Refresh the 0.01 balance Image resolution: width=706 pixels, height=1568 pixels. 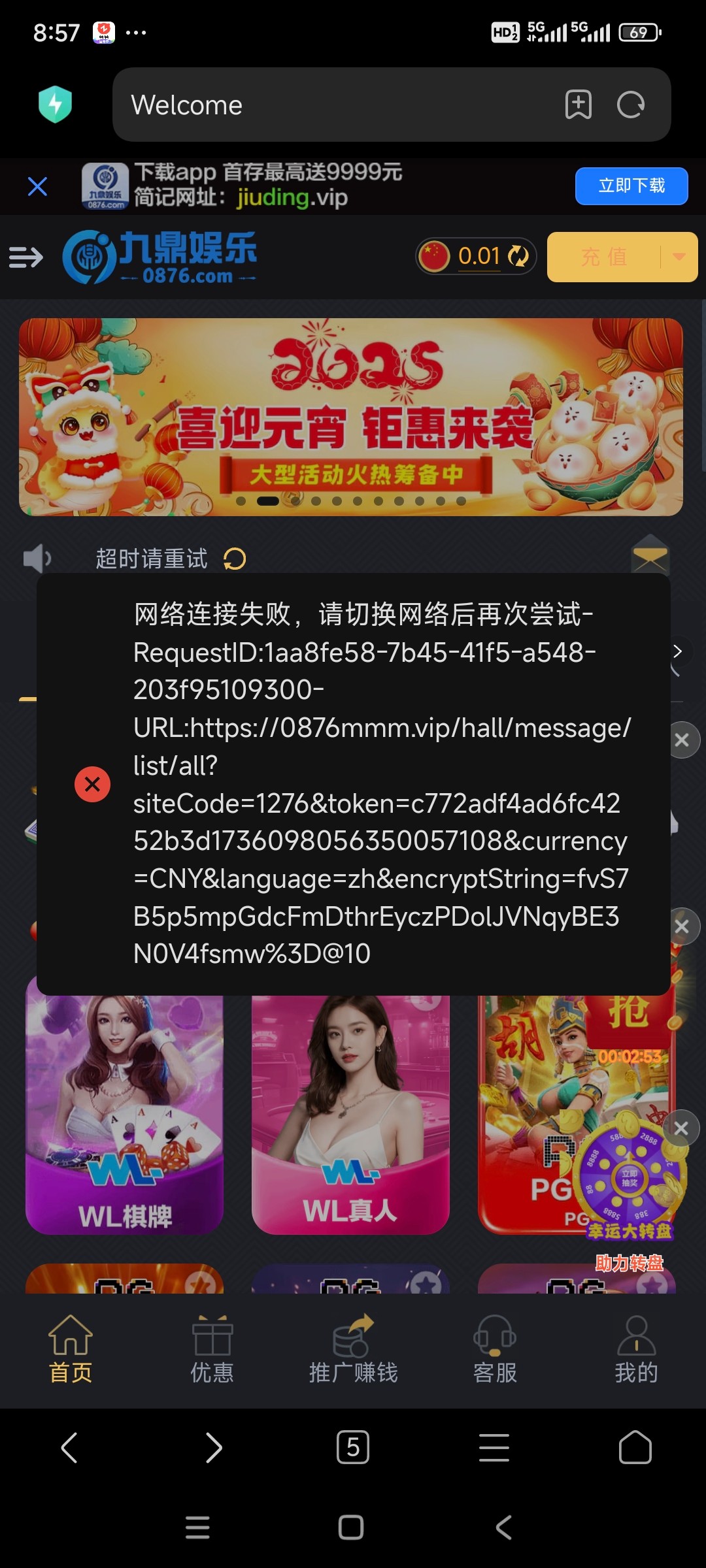[518, 256]
